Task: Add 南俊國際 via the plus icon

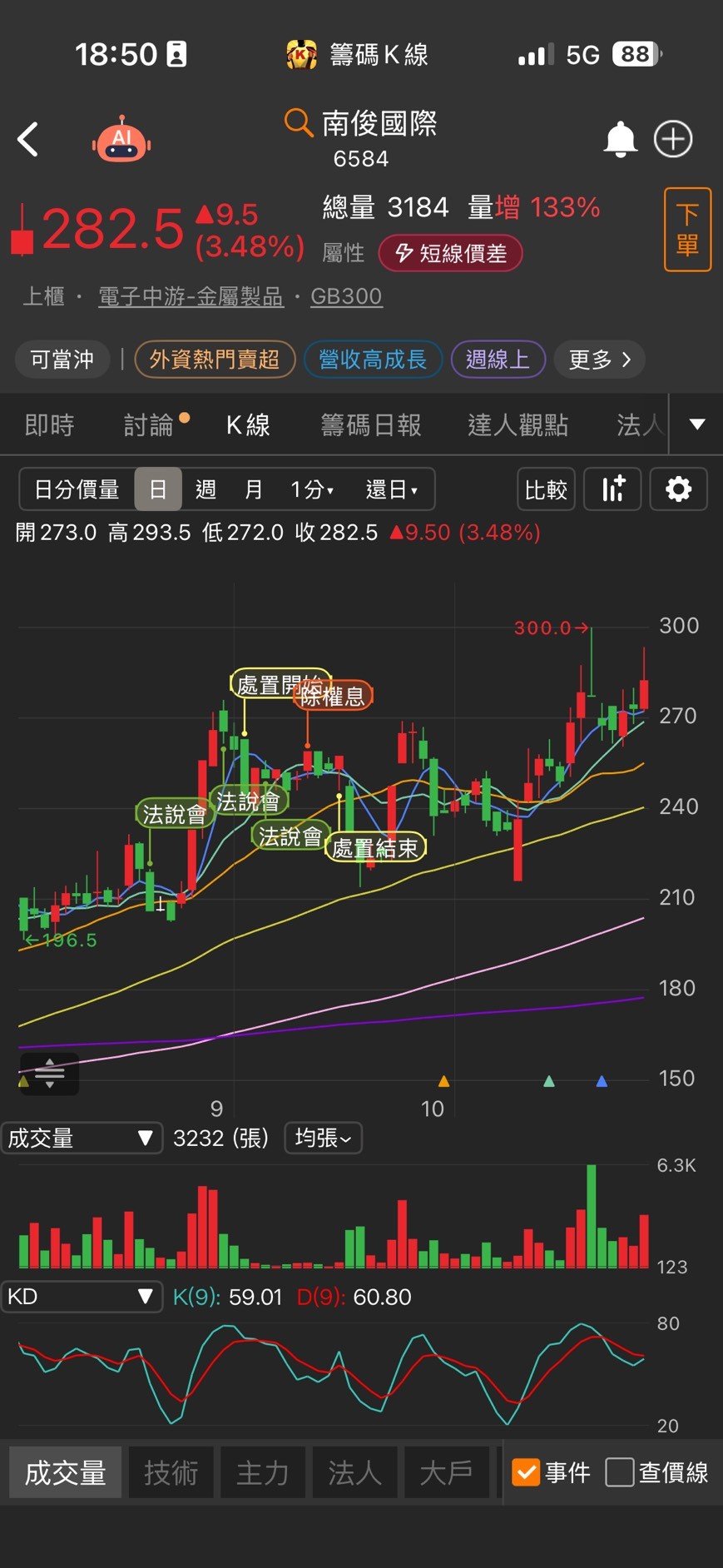Action: (673, 139)
